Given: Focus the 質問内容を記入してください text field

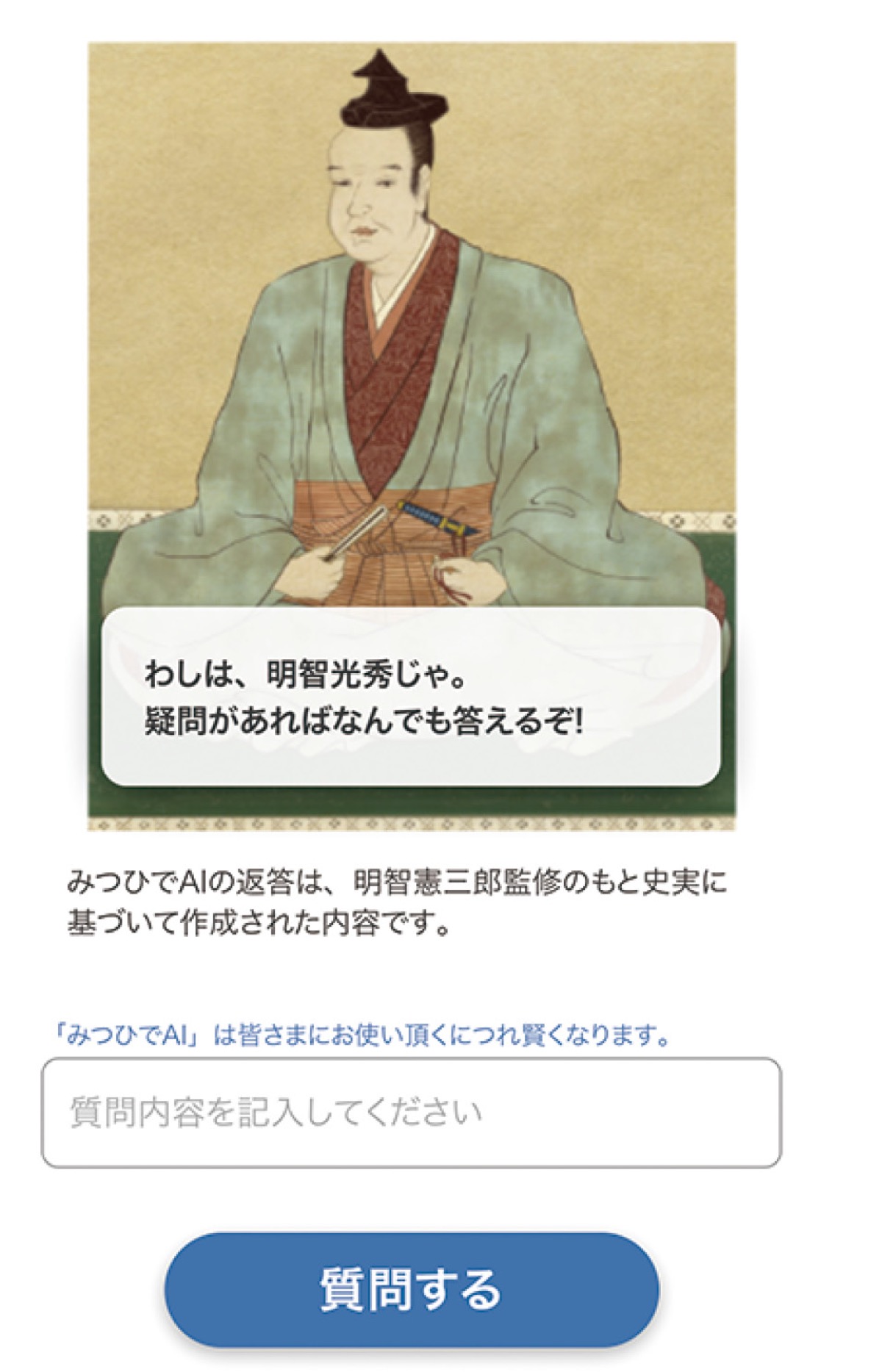Looking at the screenshot, I should point(411,1113).
